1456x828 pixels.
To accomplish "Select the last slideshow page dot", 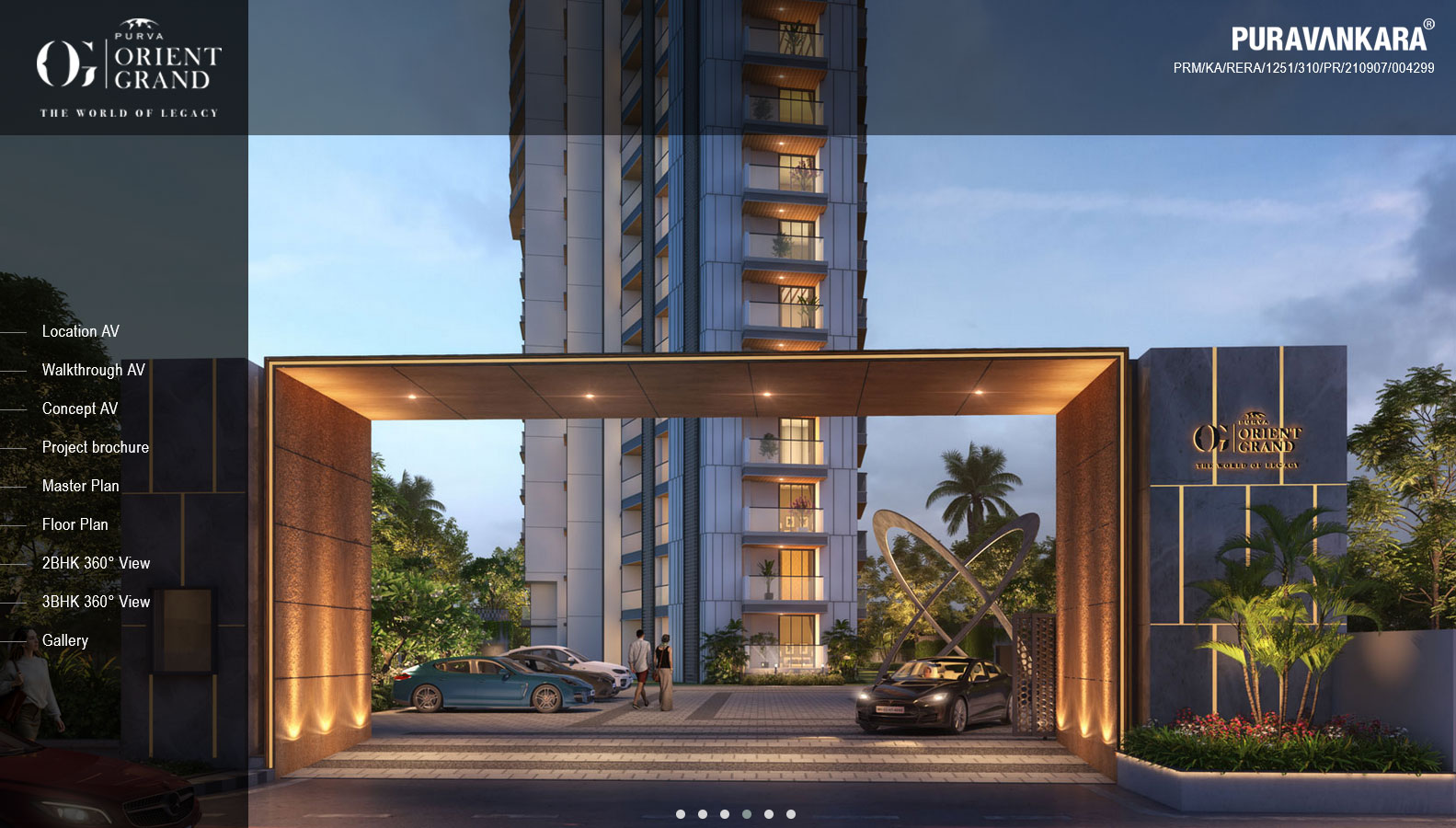I will click(791, 814).
